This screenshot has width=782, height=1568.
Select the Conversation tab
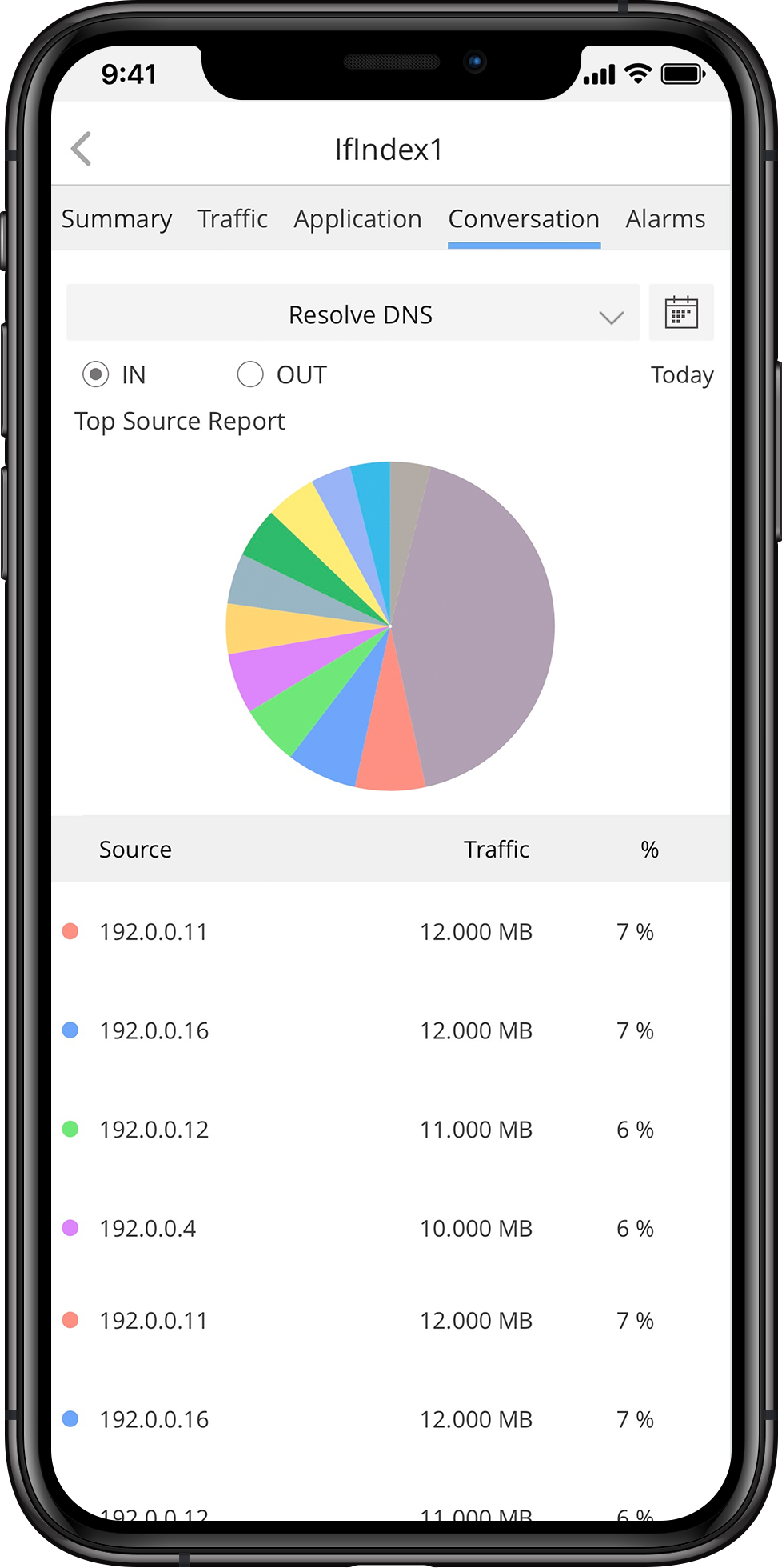click(524, 218)
